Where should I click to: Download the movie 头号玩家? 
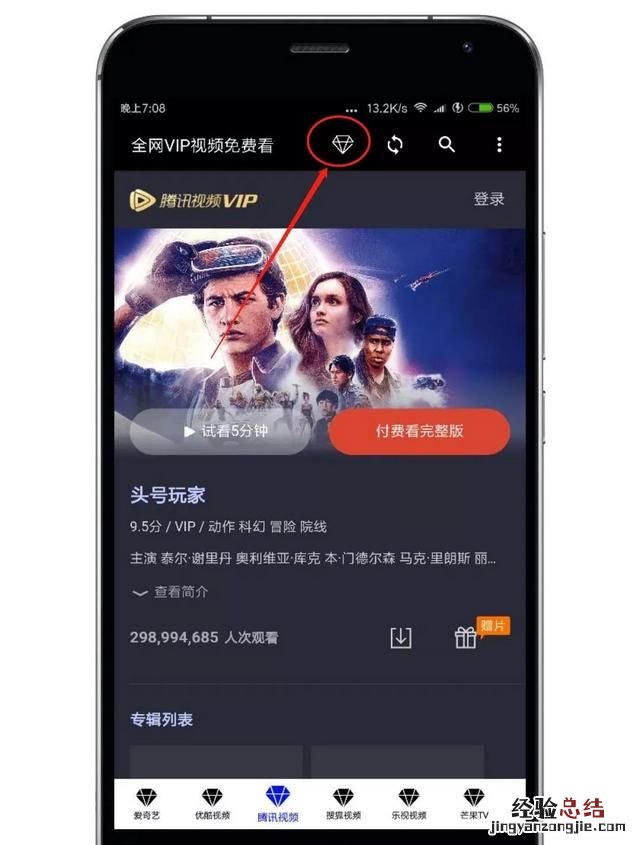[x=401, y=637]
